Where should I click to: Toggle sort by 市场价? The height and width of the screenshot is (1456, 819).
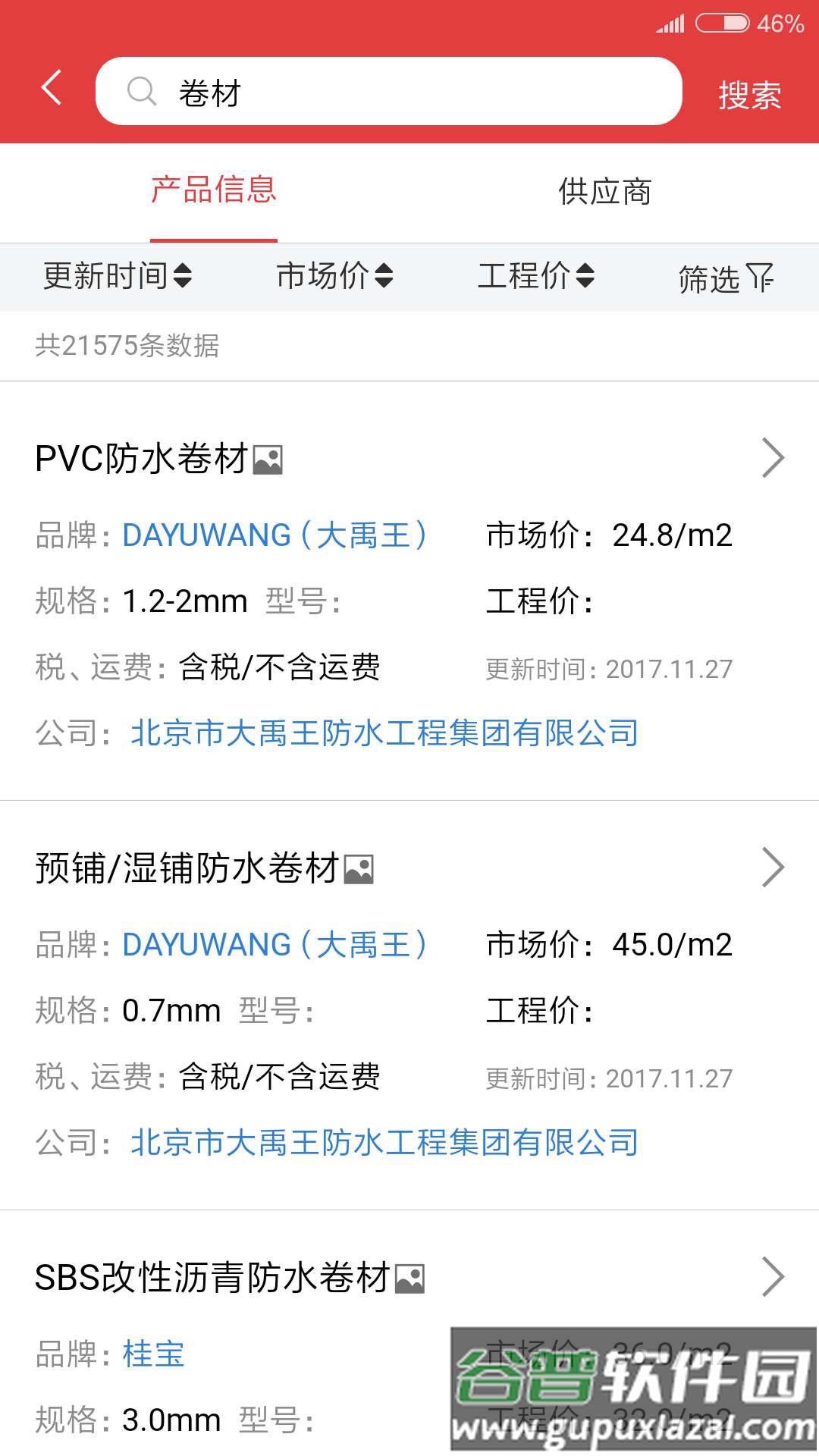tap(332, 278)
